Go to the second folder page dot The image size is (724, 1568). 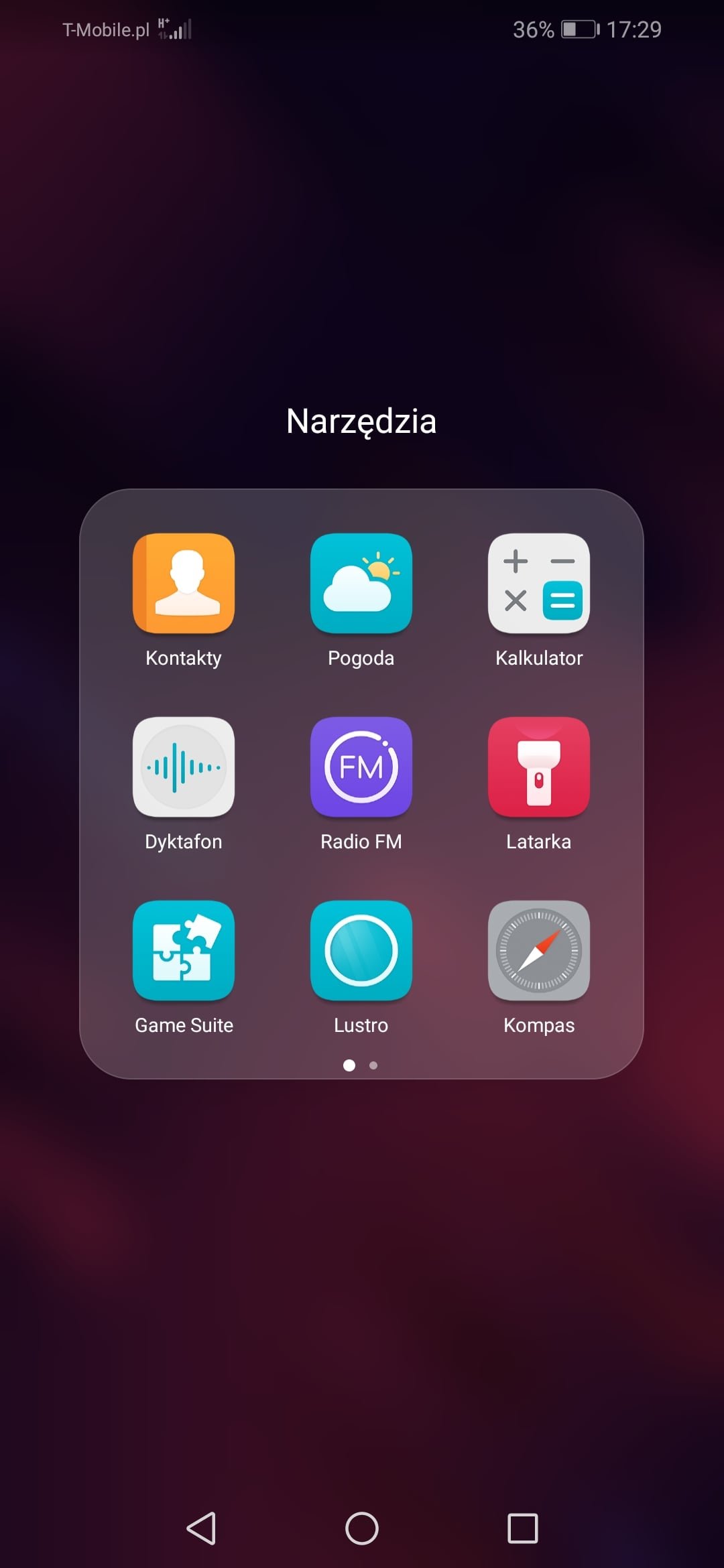click(373, 1065)
